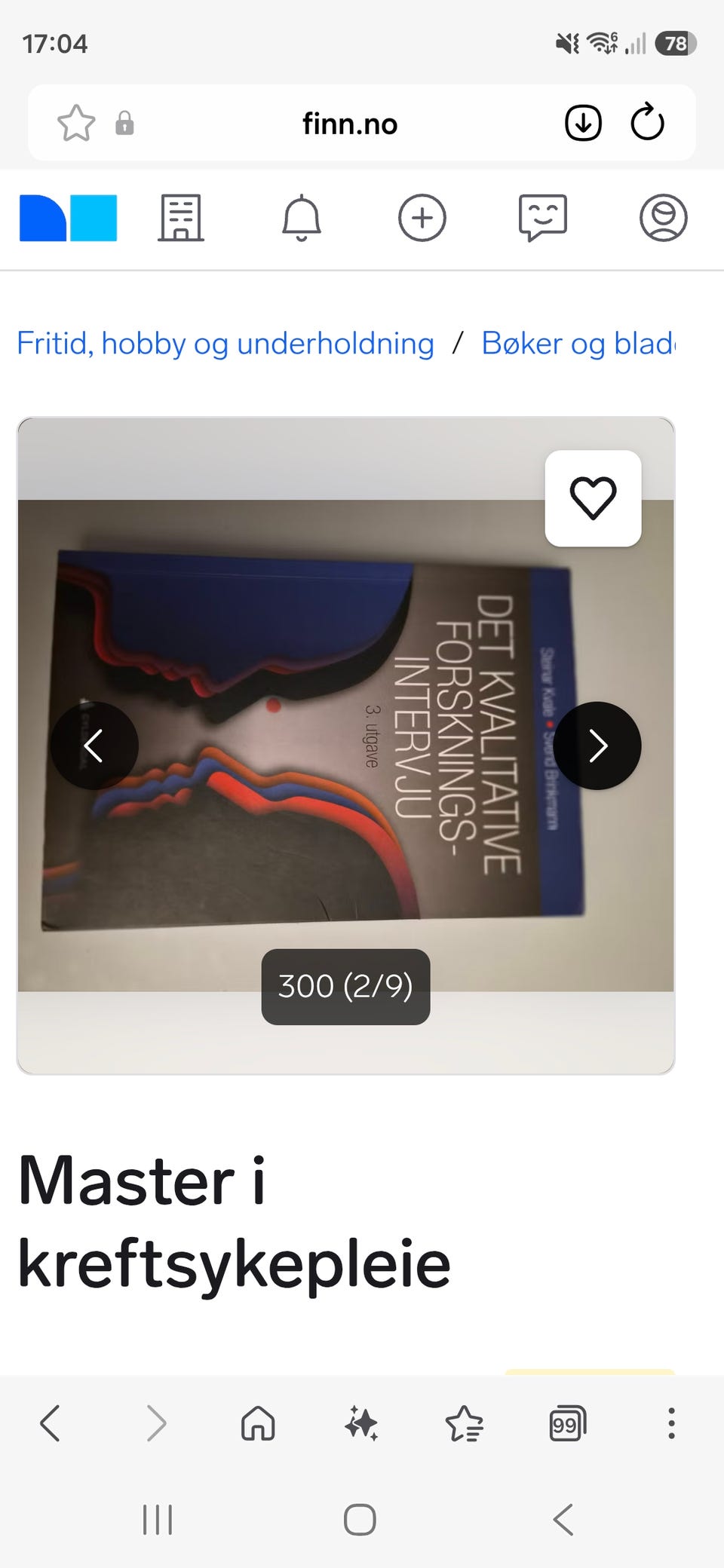Show next listing photo

pyautogui.click(x=597, y=746)
